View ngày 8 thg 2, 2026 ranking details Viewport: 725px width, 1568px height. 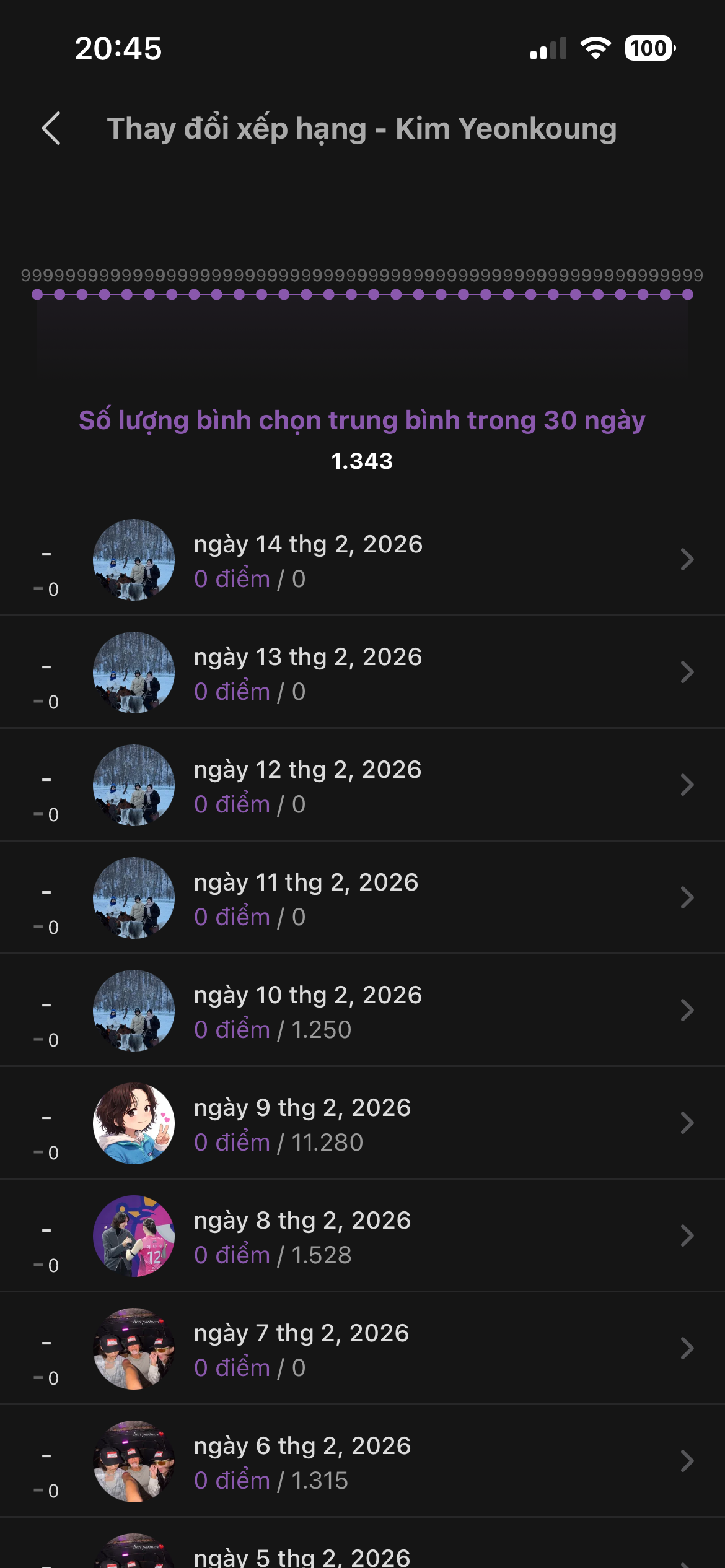[x=362, y=1236]
